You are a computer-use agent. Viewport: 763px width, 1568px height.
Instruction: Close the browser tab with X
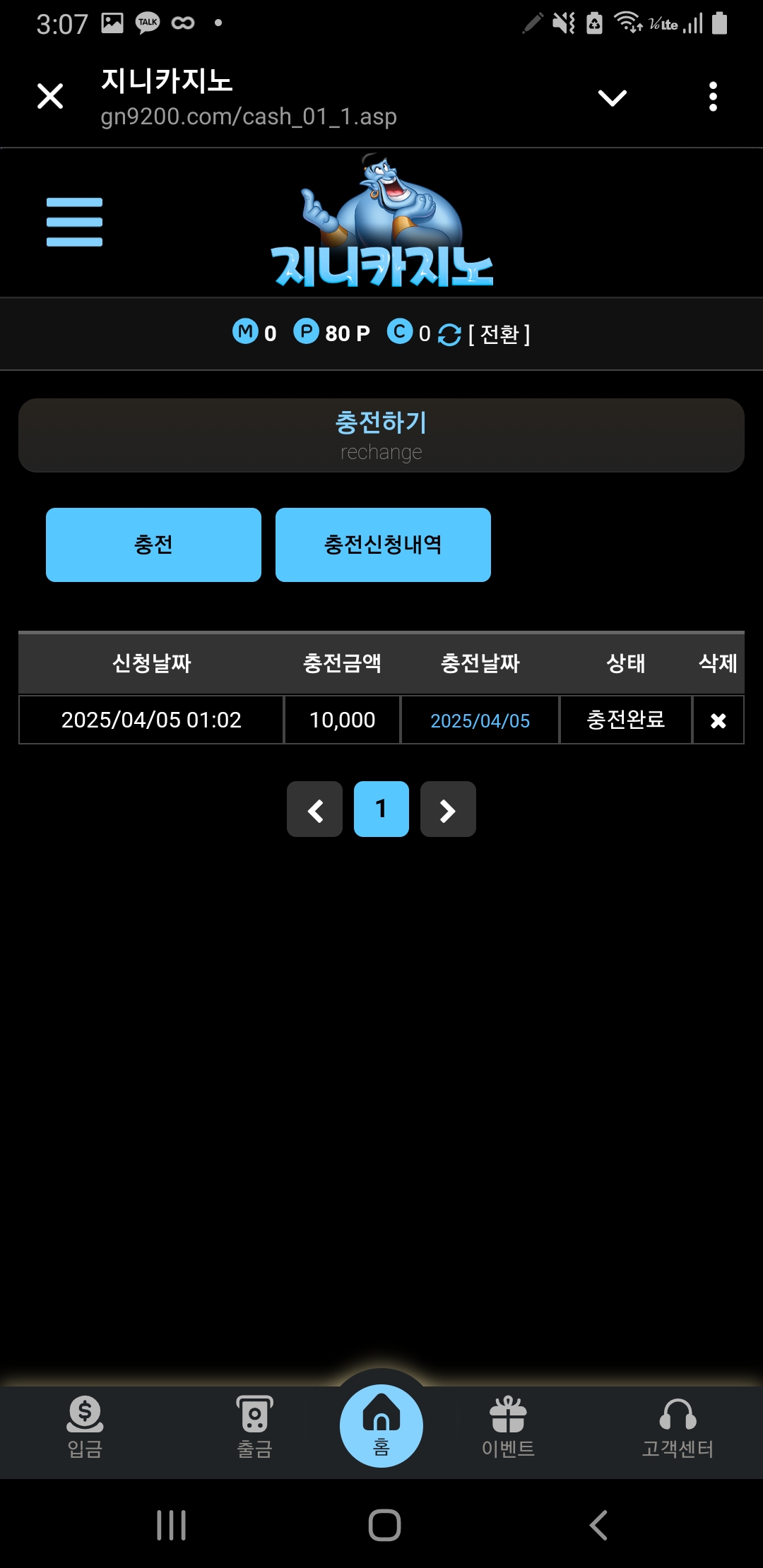50,96
